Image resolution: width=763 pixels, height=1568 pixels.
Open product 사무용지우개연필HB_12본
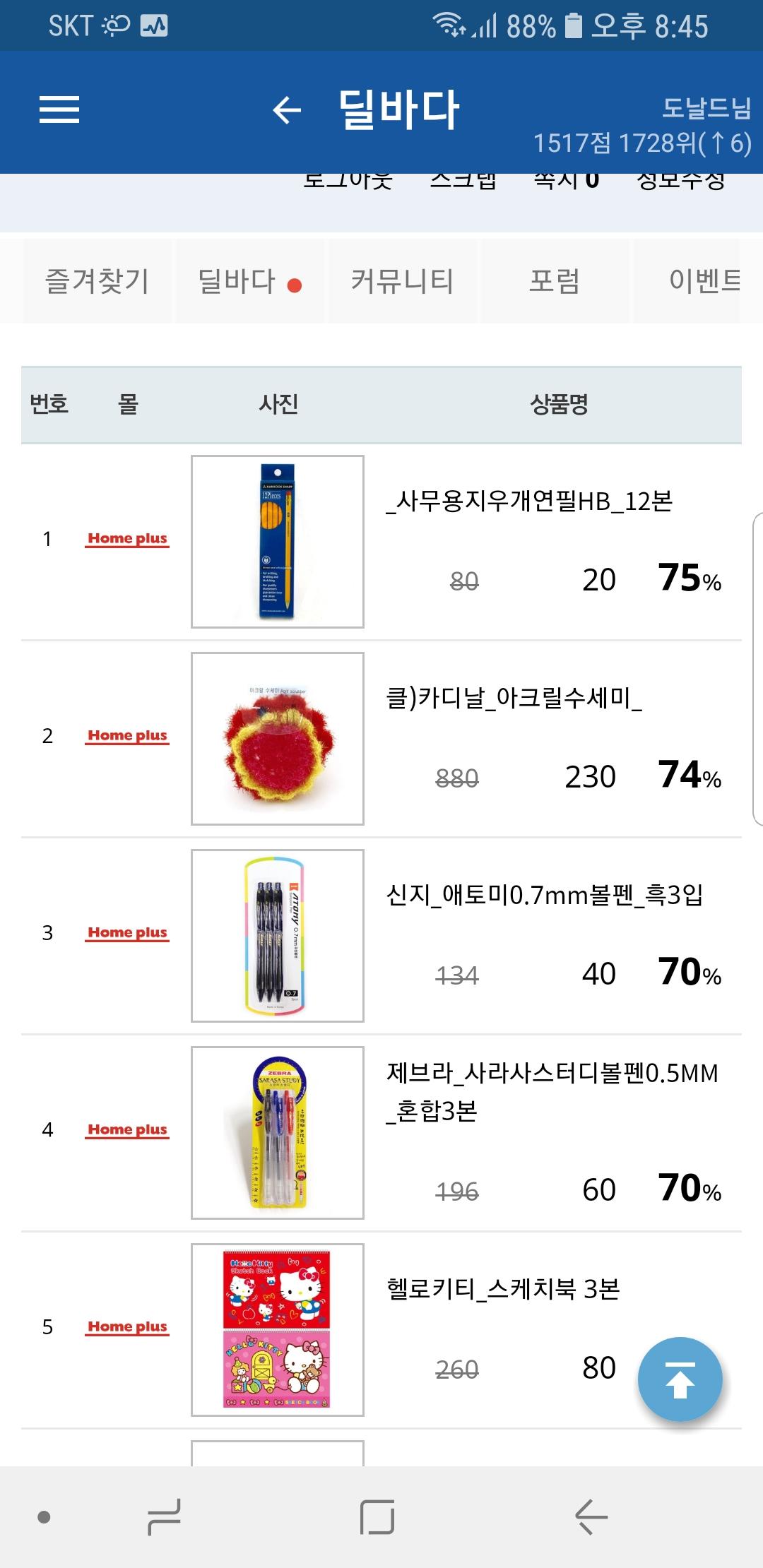coord(529,501)
